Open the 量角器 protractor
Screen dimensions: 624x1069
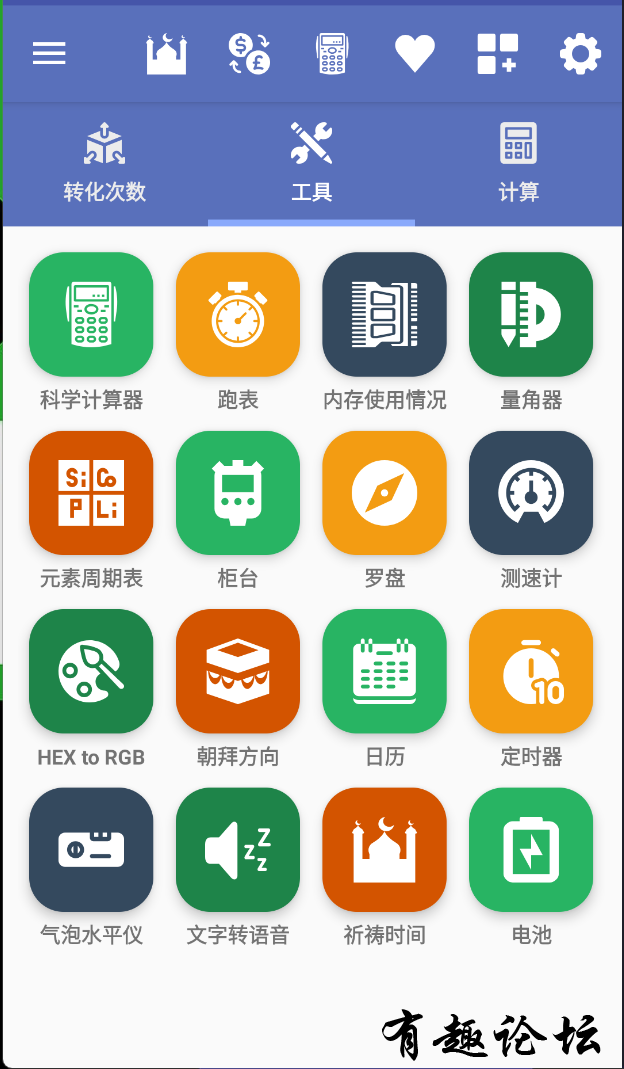coord(531,315)
